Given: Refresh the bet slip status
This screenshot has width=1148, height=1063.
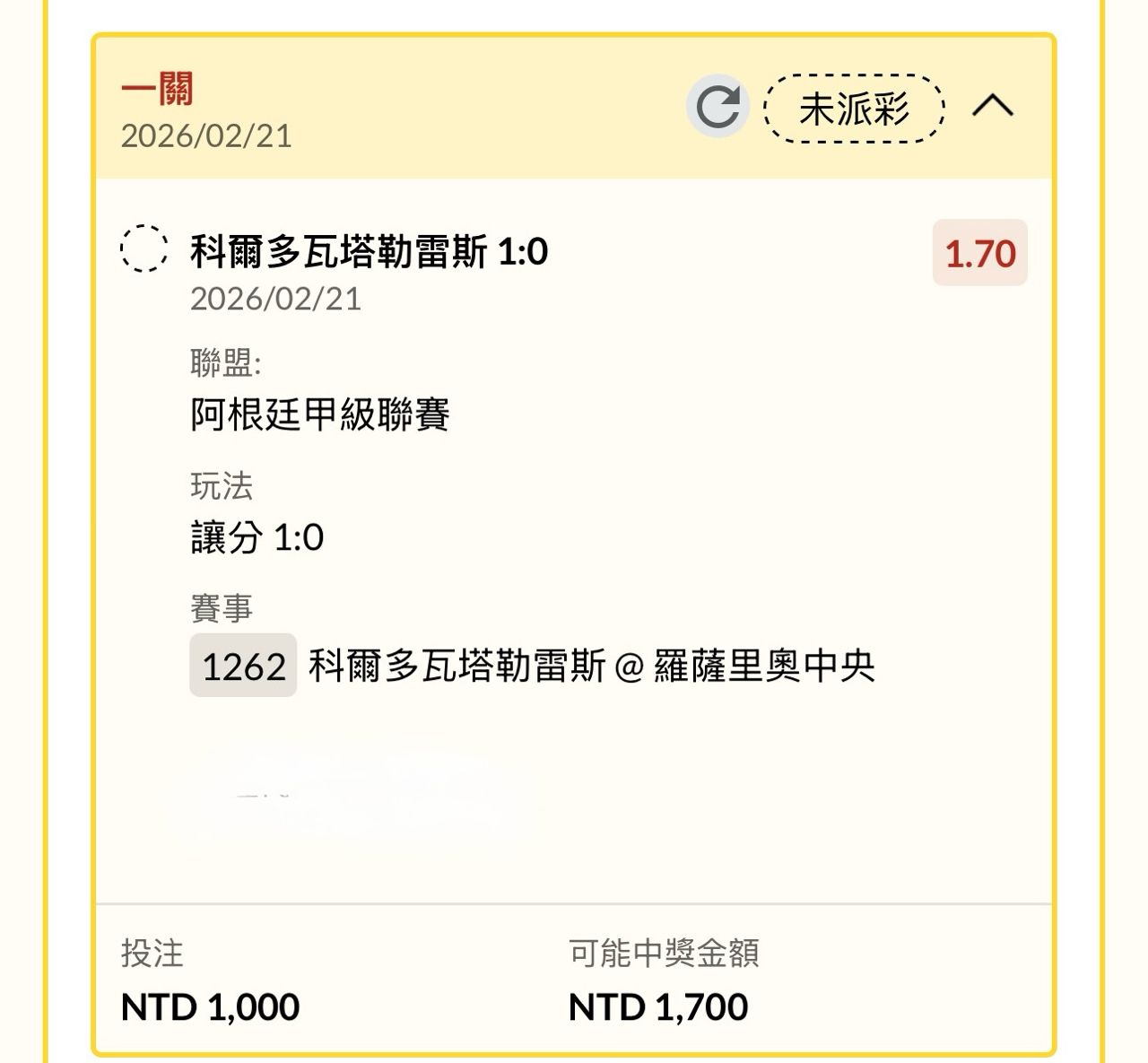Looking at the screenshot, I should tap(717, 108).
